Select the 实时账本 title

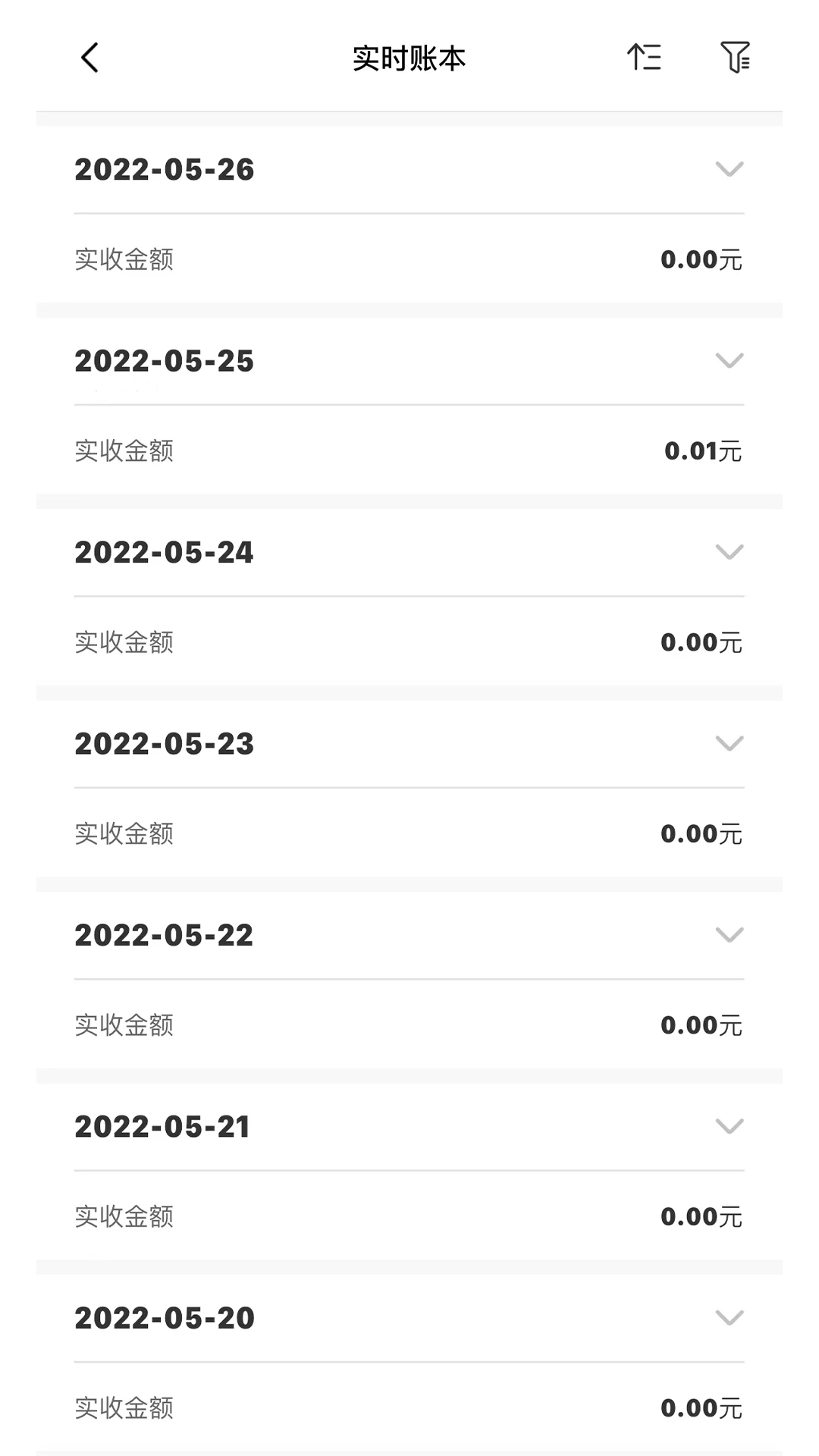point(409,59)
